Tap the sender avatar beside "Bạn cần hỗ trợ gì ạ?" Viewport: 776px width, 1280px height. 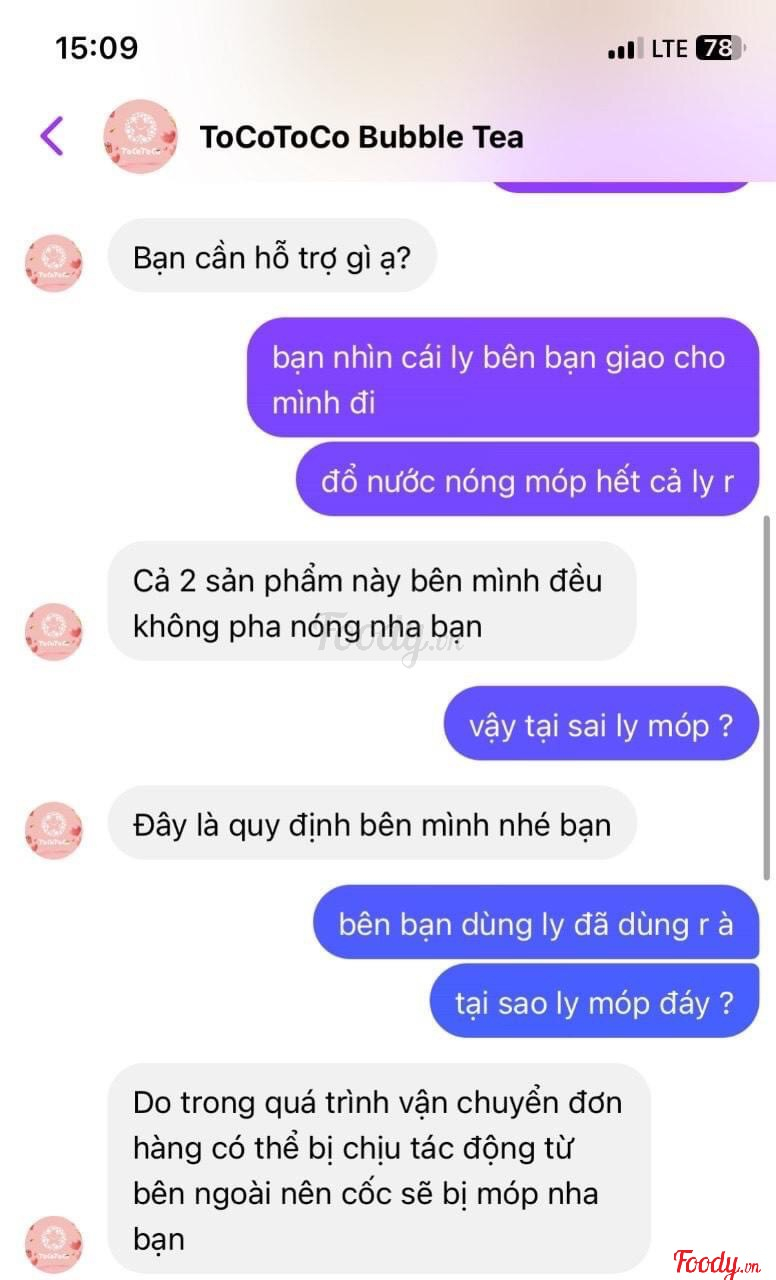53,263
